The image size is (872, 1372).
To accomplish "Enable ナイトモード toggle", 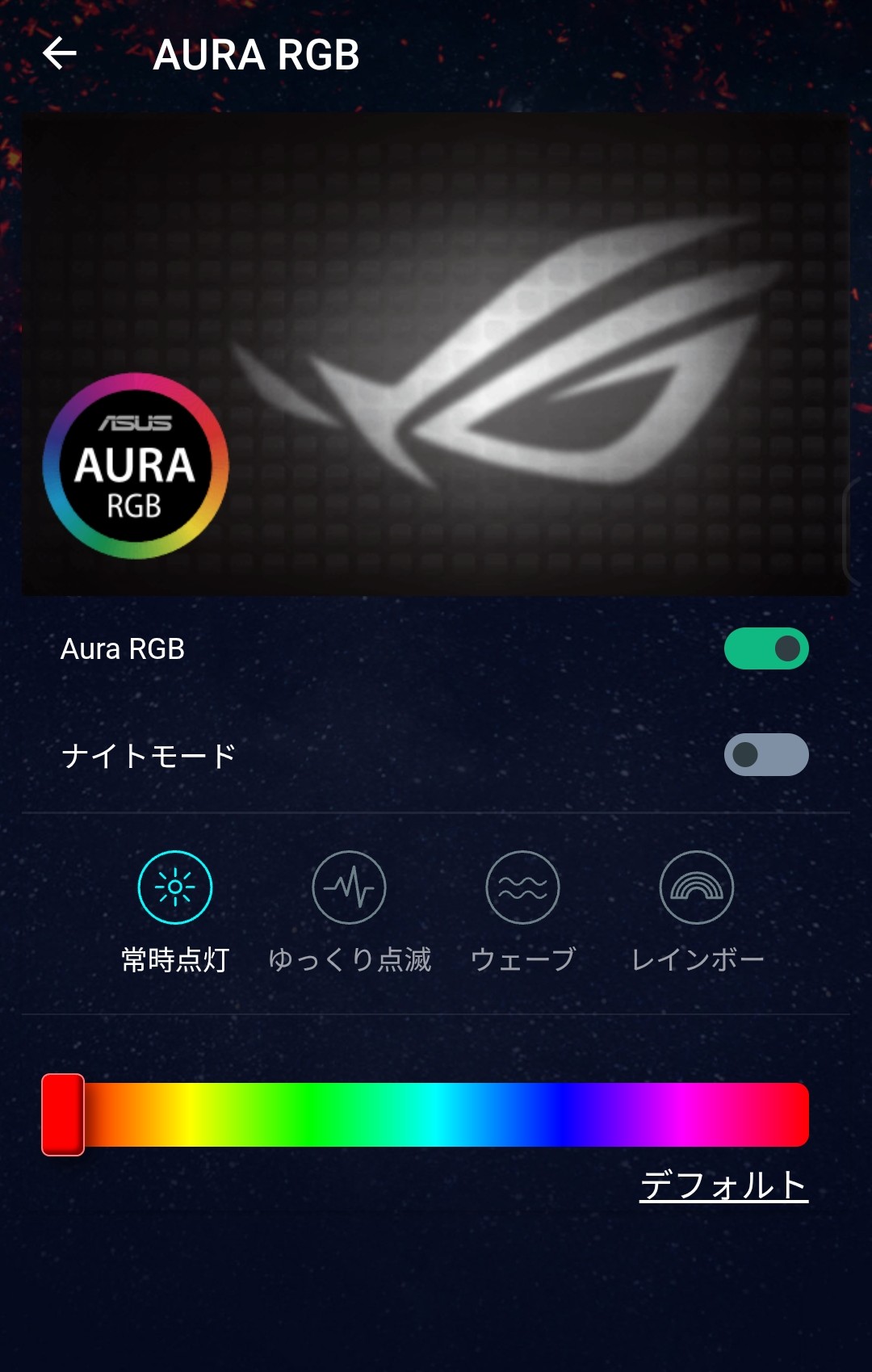I will [765, 755].
